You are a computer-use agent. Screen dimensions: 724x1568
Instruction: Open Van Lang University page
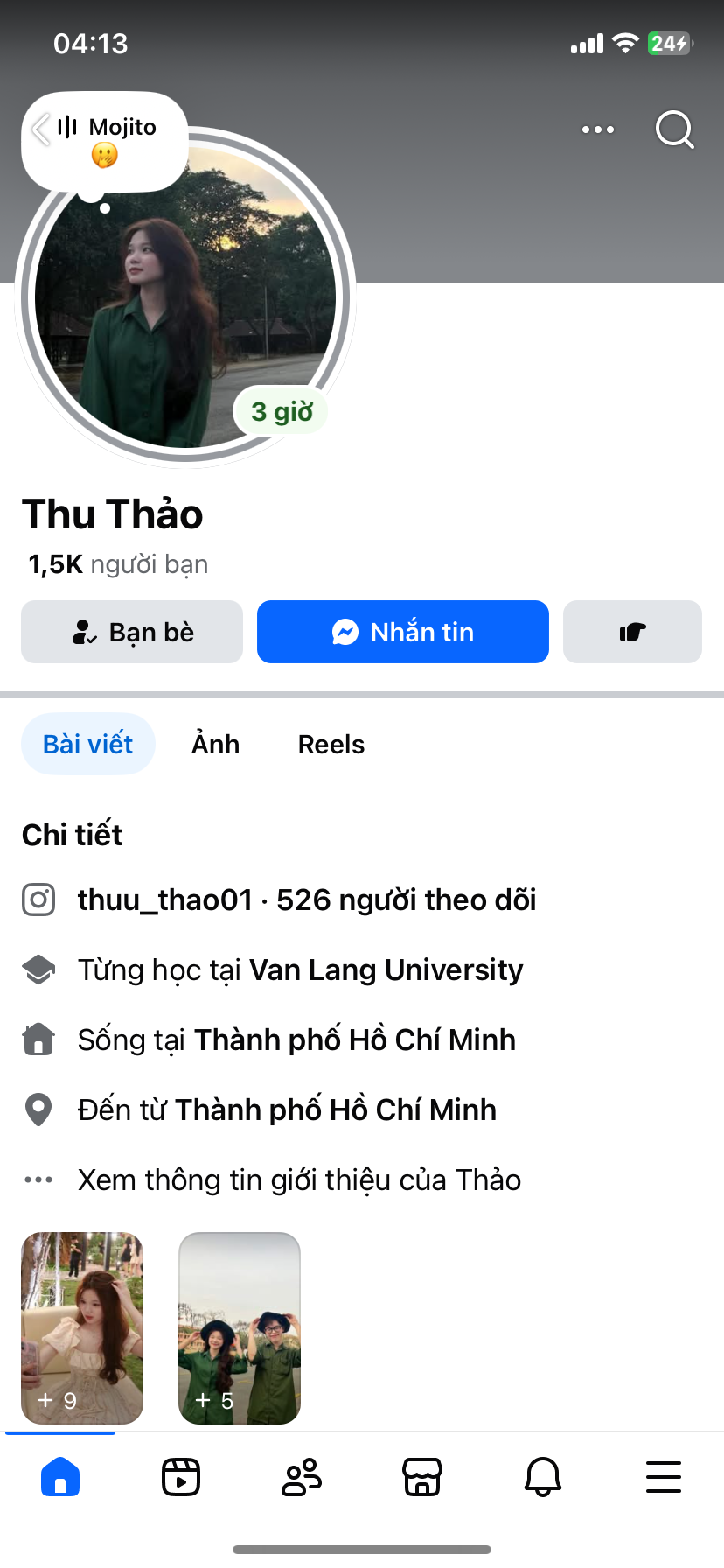(386, 969)
